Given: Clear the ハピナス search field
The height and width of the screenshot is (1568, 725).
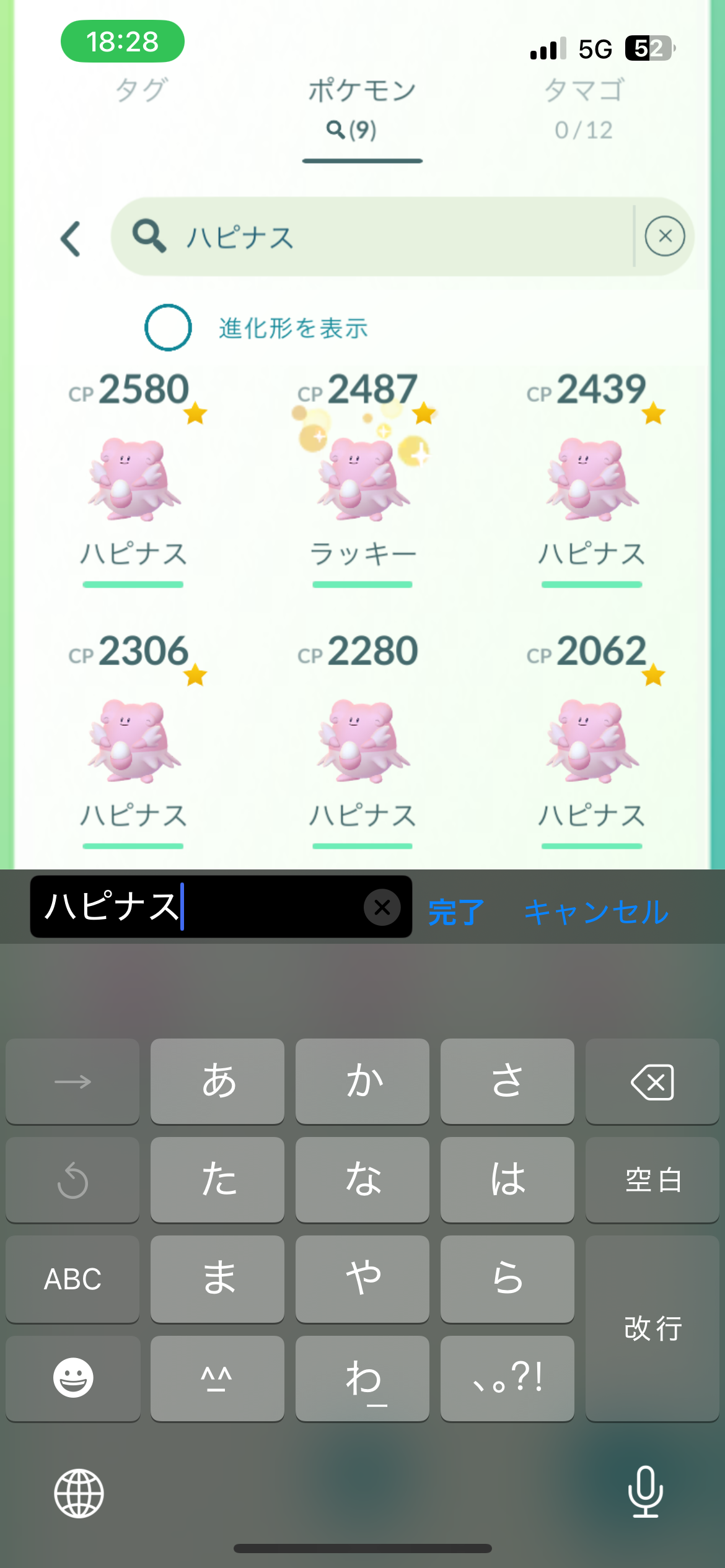Looking at the screenshot, I should 664,237.
